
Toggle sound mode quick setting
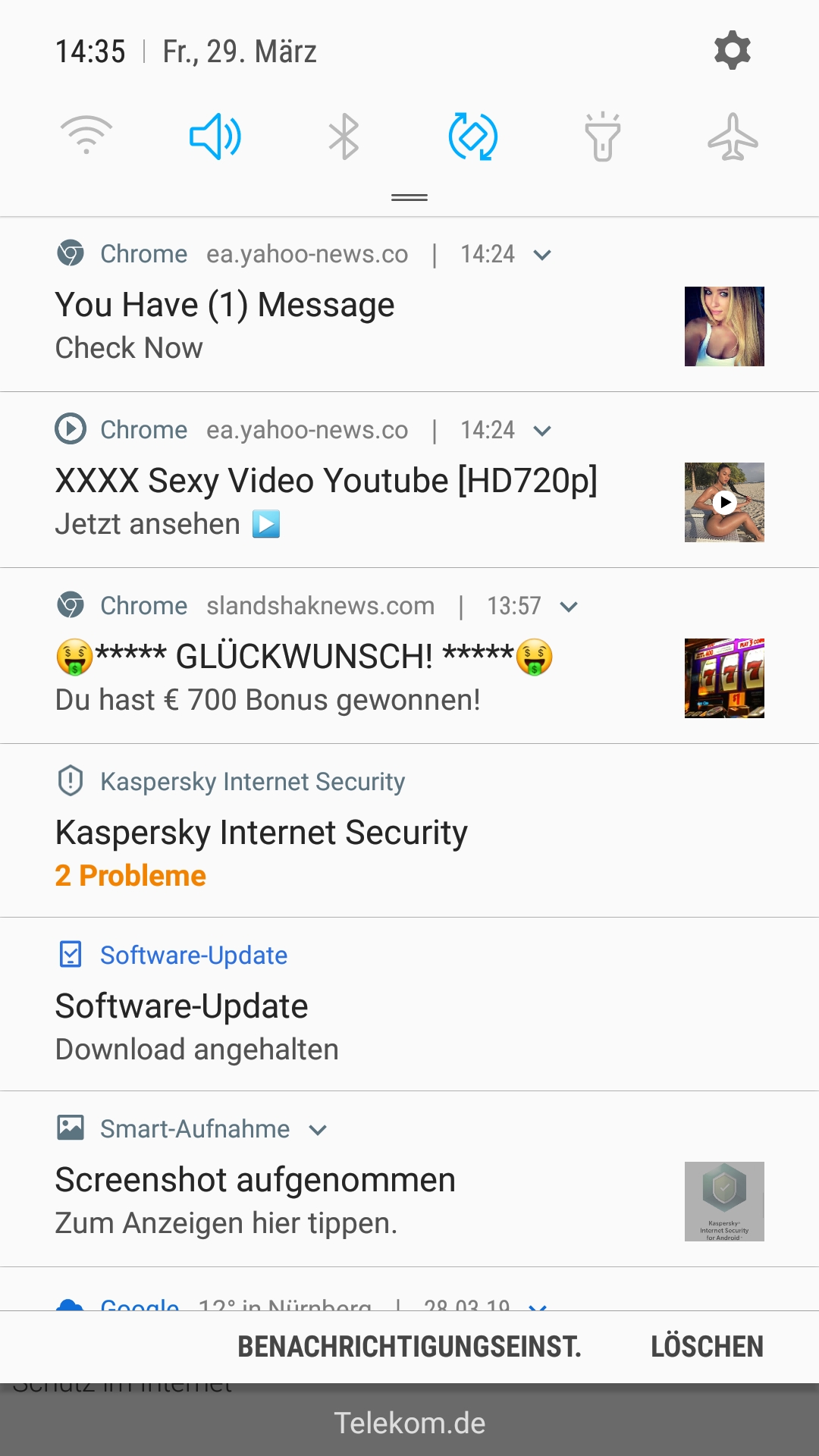215,136
